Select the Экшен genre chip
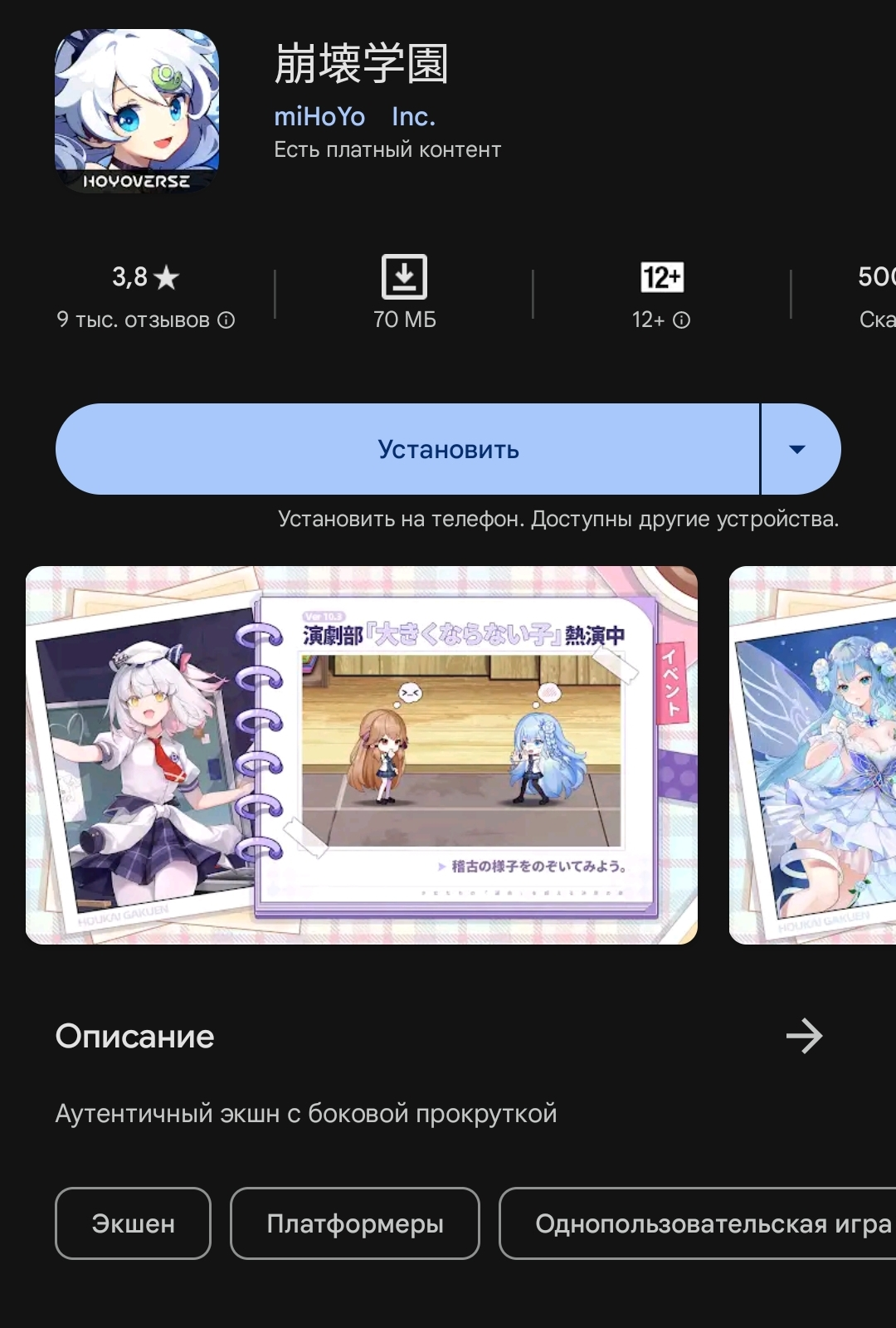The image size is (896, 1328). point(133,1223)
